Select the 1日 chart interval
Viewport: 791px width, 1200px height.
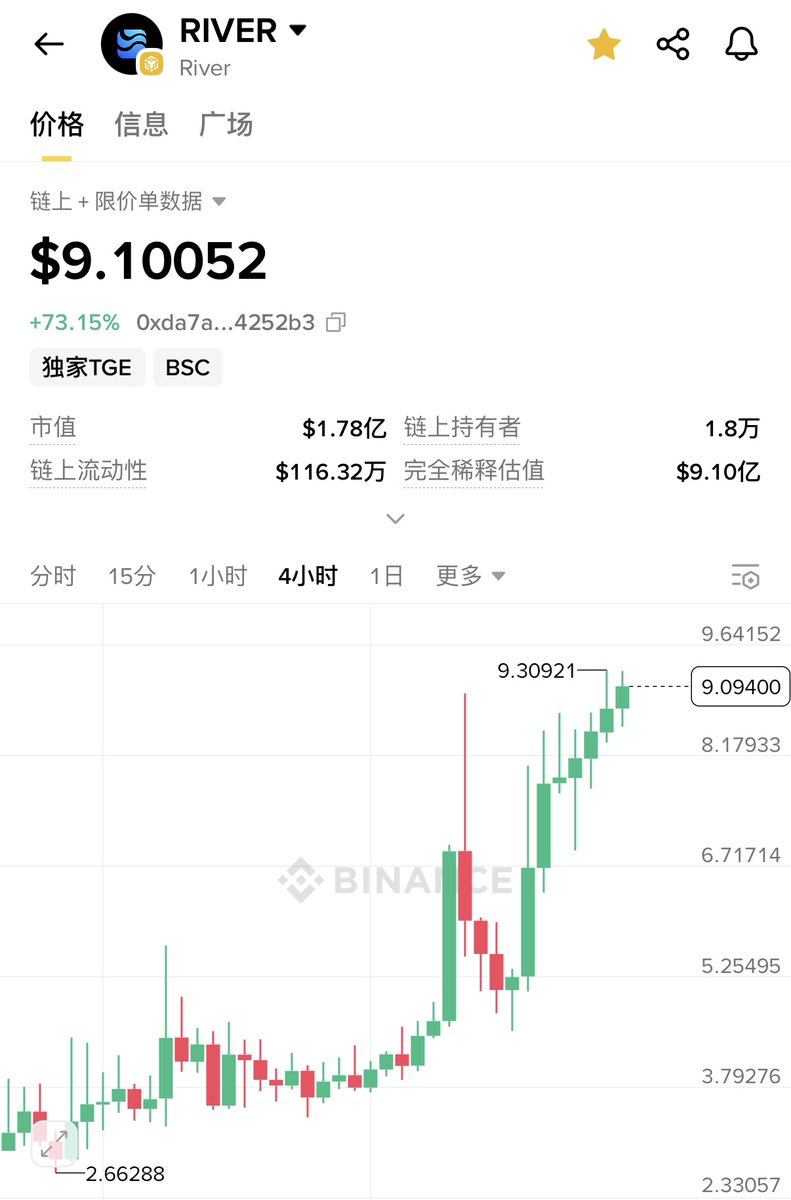pyautogui.click(x=386, y=576)
